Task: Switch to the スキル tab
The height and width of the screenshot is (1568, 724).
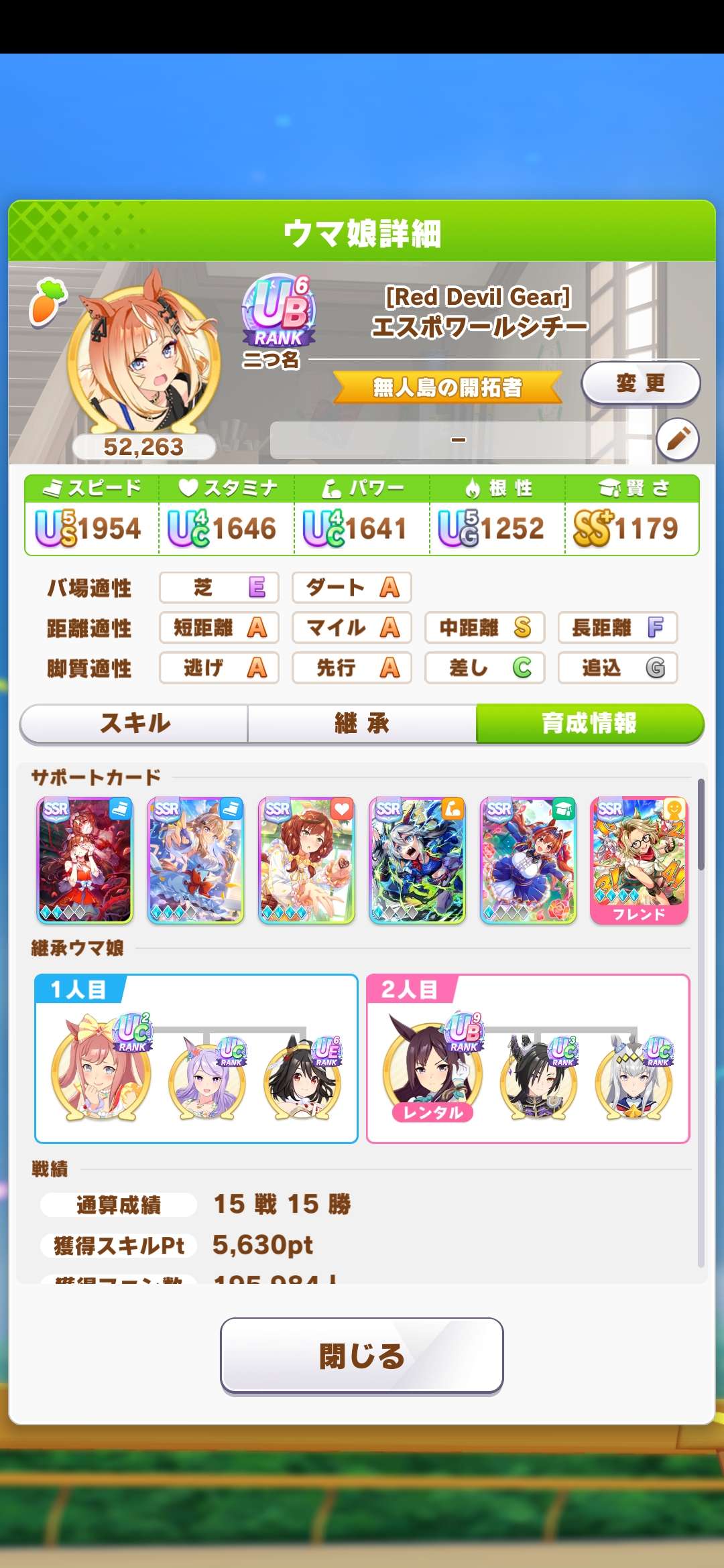Action: (135, 723)
